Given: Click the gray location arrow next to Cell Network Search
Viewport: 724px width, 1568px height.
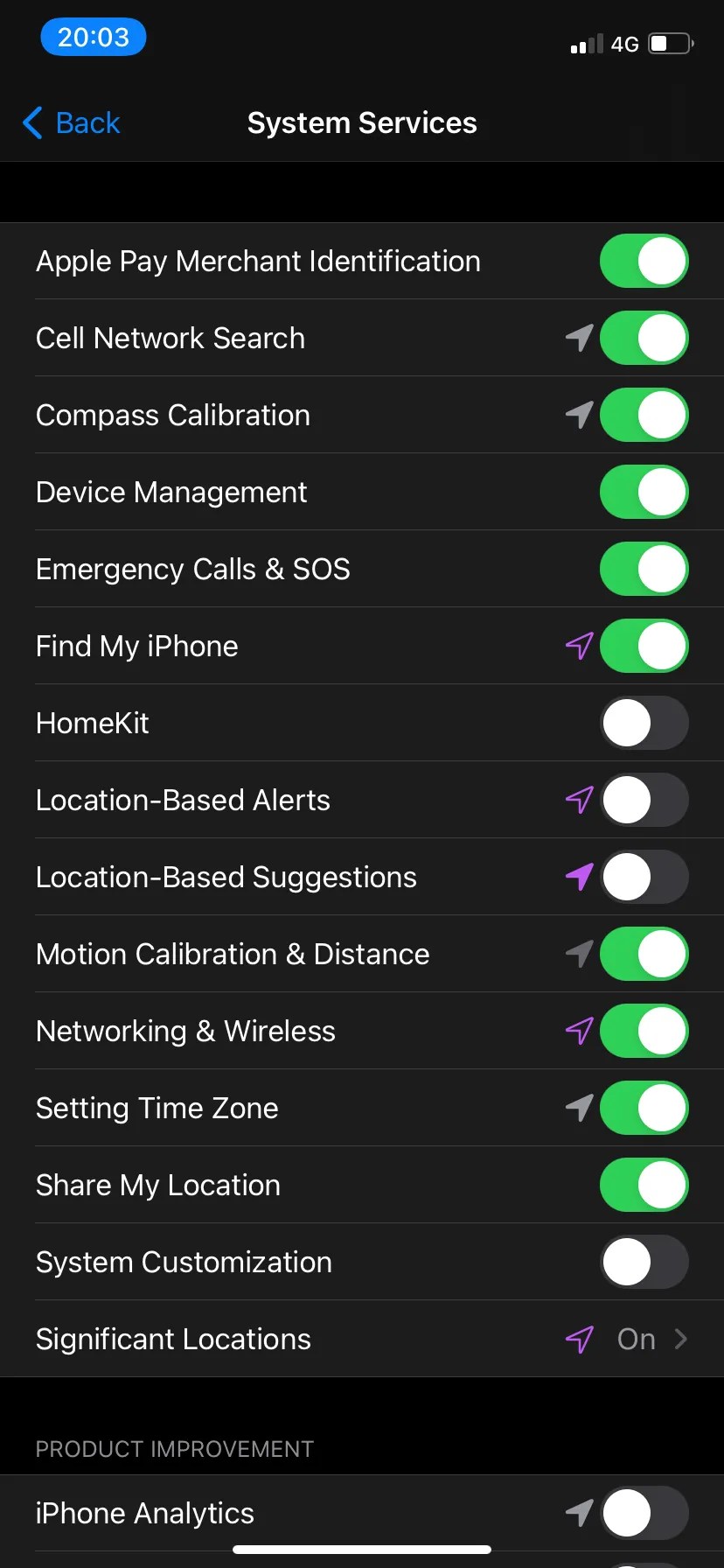Looking at the screenshot, I should (x=578, y=338).
